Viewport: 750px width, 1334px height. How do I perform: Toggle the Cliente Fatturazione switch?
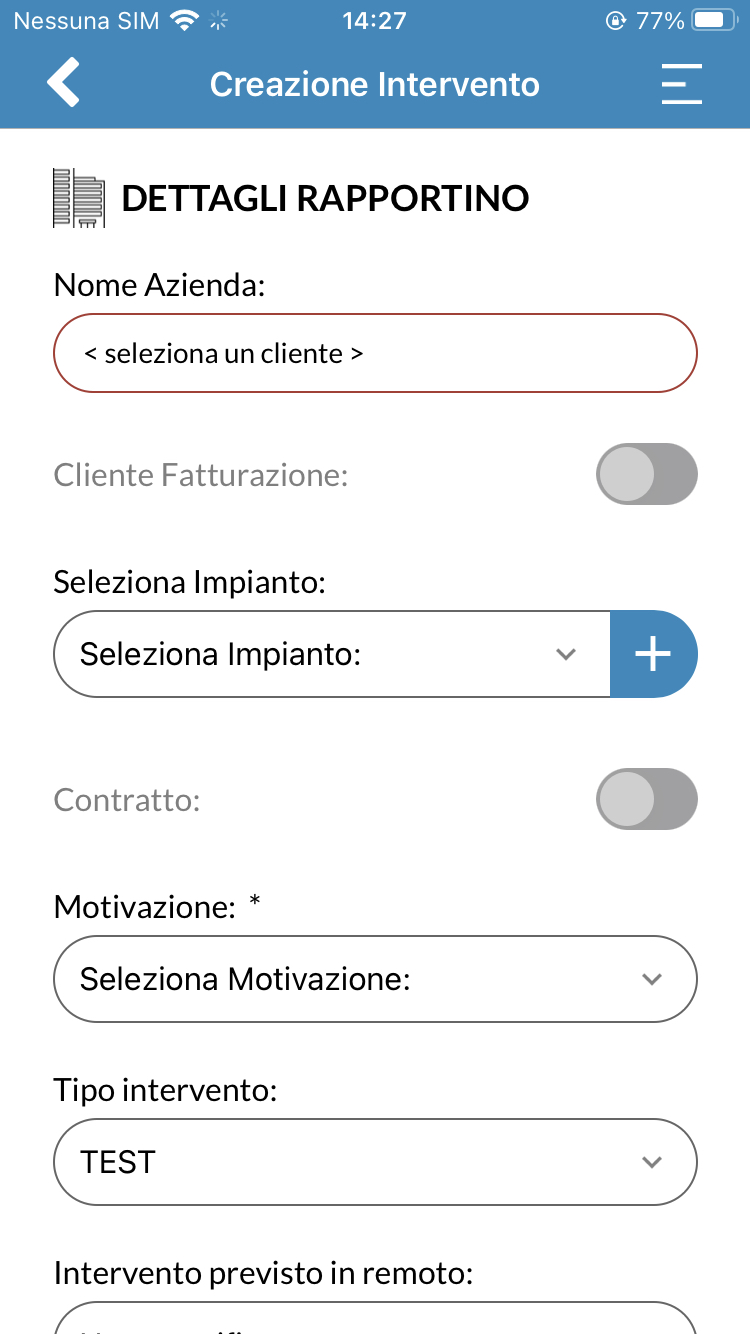(x=646, y=474)
